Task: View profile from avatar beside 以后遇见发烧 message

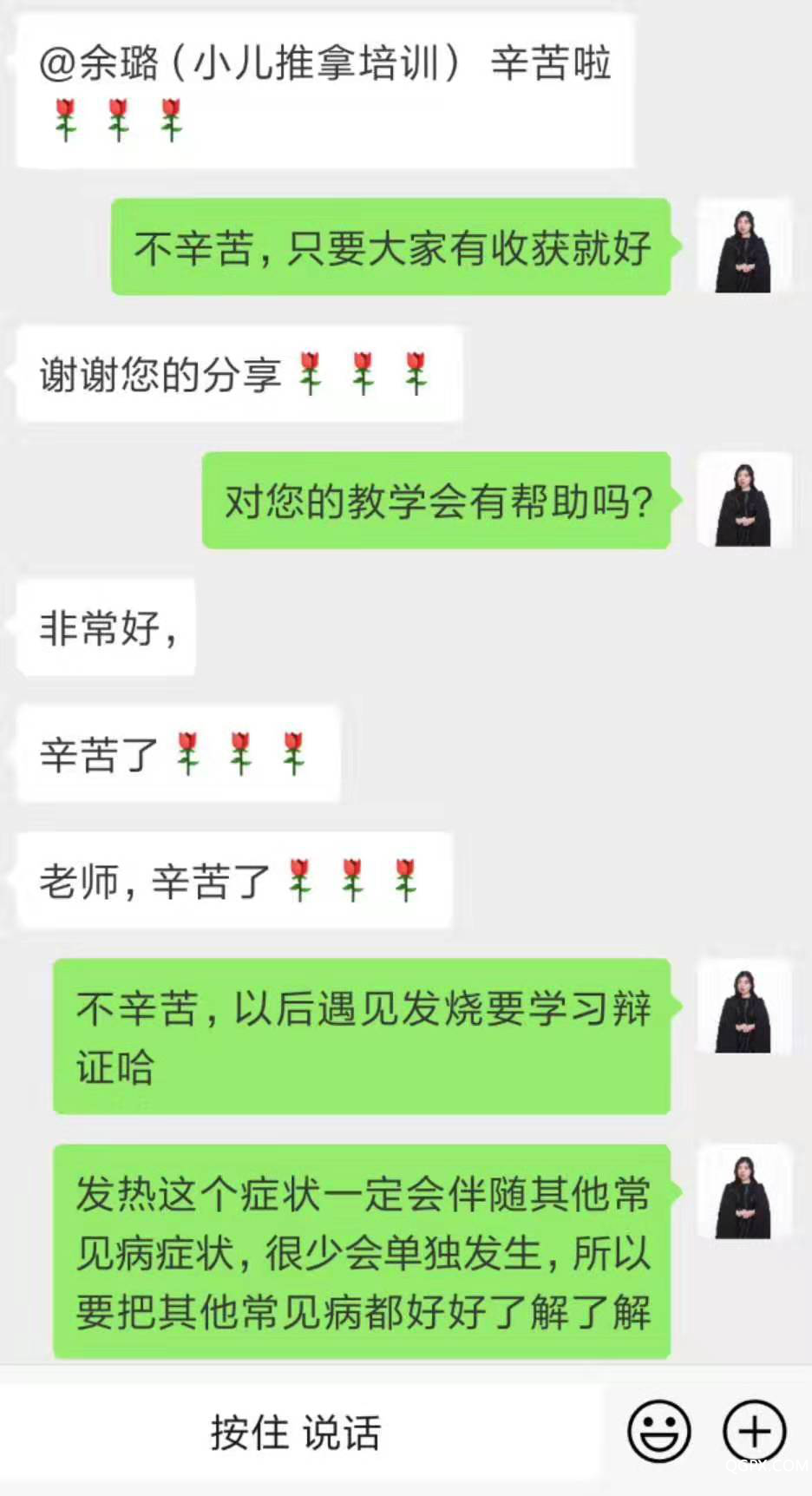Action: pos(743,1007)
